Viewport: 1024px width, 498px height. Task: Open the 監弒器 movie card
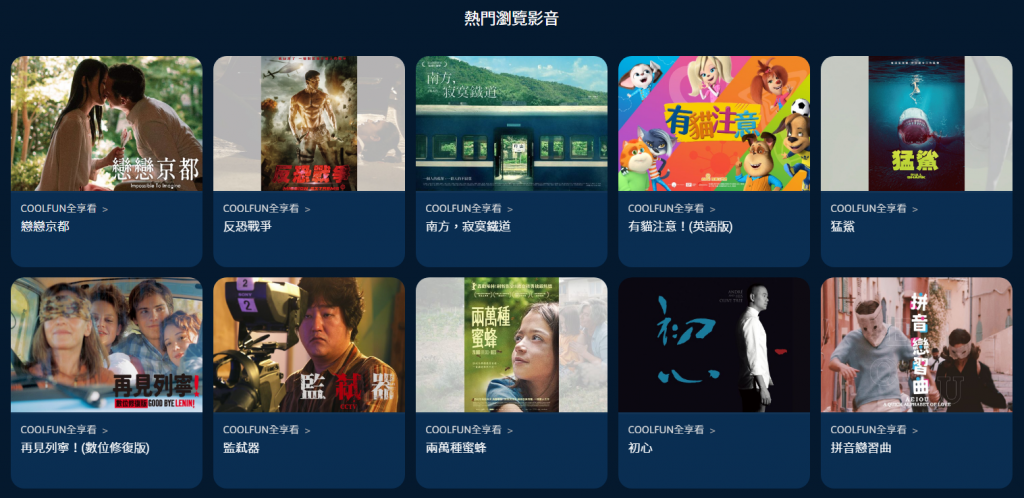(309, 345)
